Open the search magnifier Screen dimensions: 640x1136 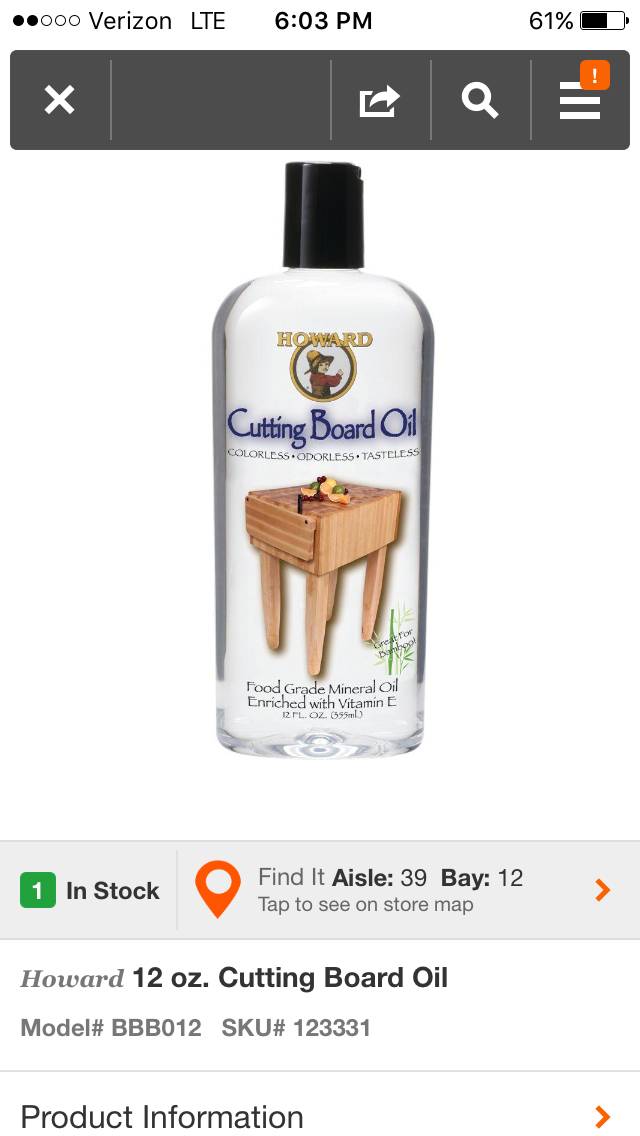pyautogui.click(x=480, y=100)
